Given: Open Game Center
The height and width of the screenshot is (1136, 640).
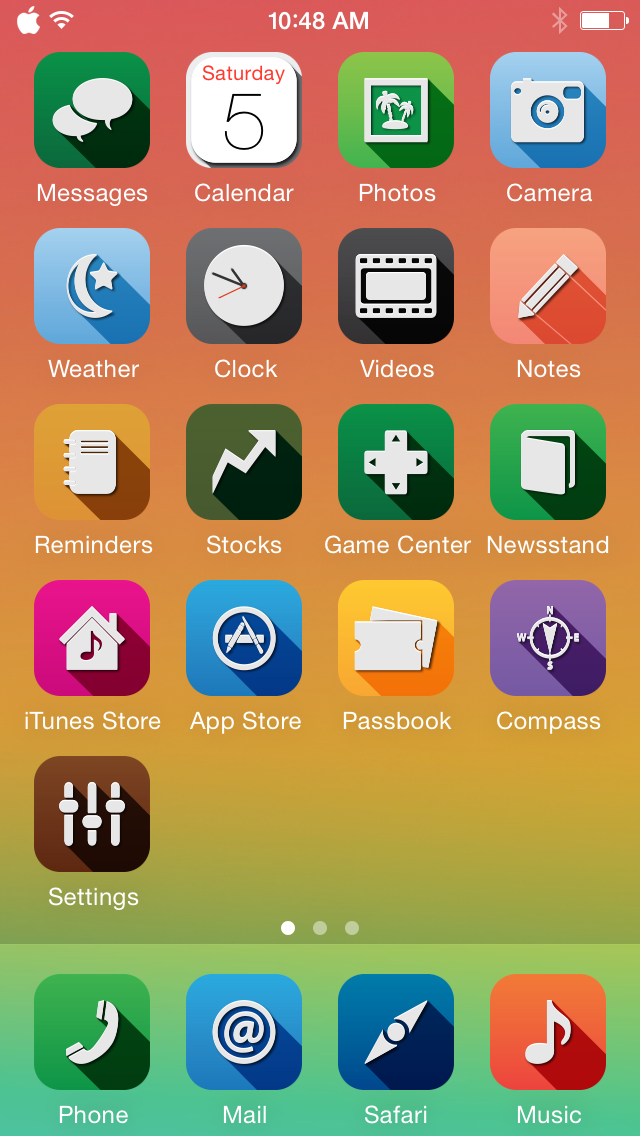Looking at the screenshot, I should coord(396,462).
